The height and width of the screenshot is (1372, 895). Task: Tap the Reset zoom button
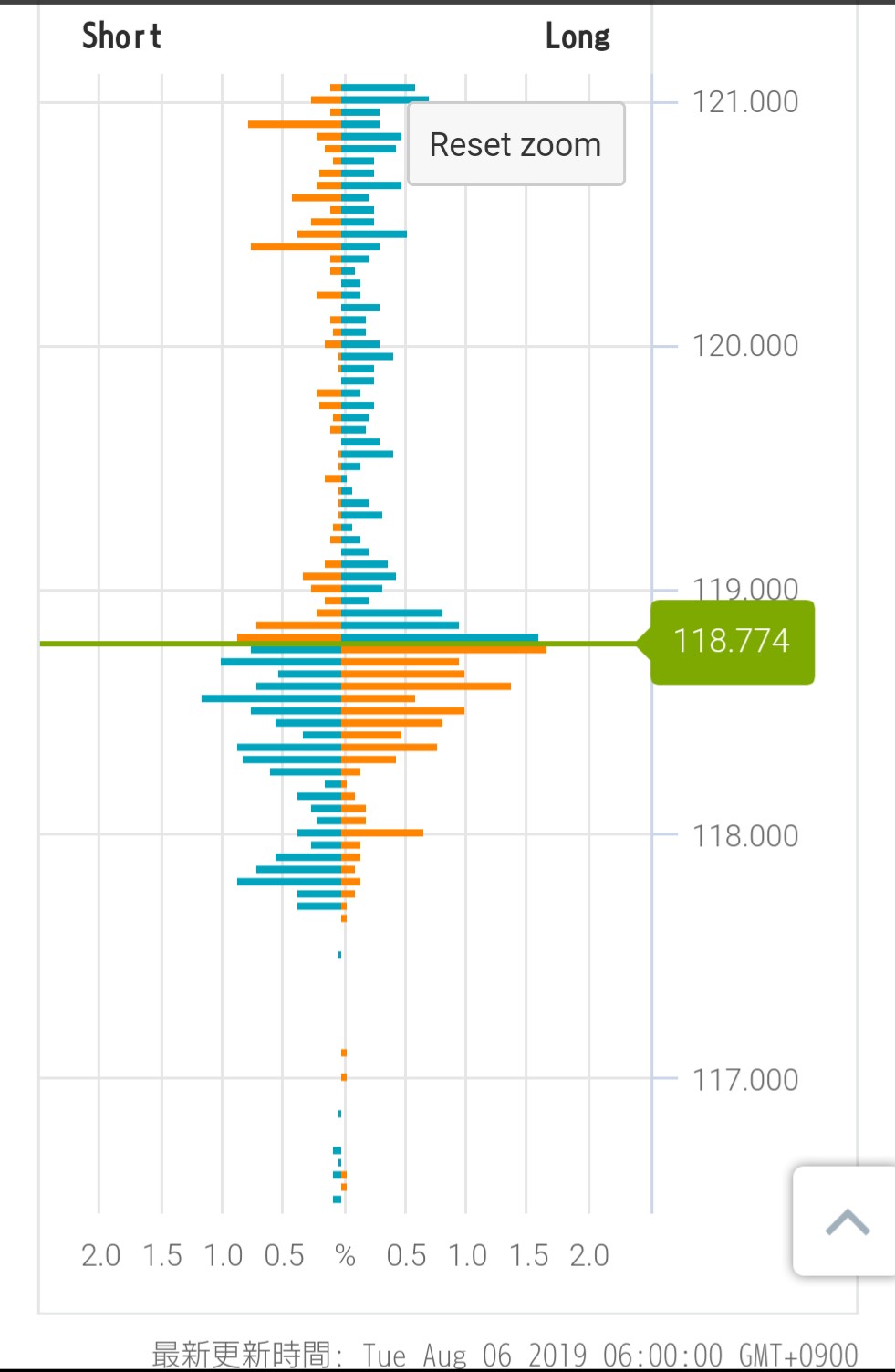coord(515,144)
